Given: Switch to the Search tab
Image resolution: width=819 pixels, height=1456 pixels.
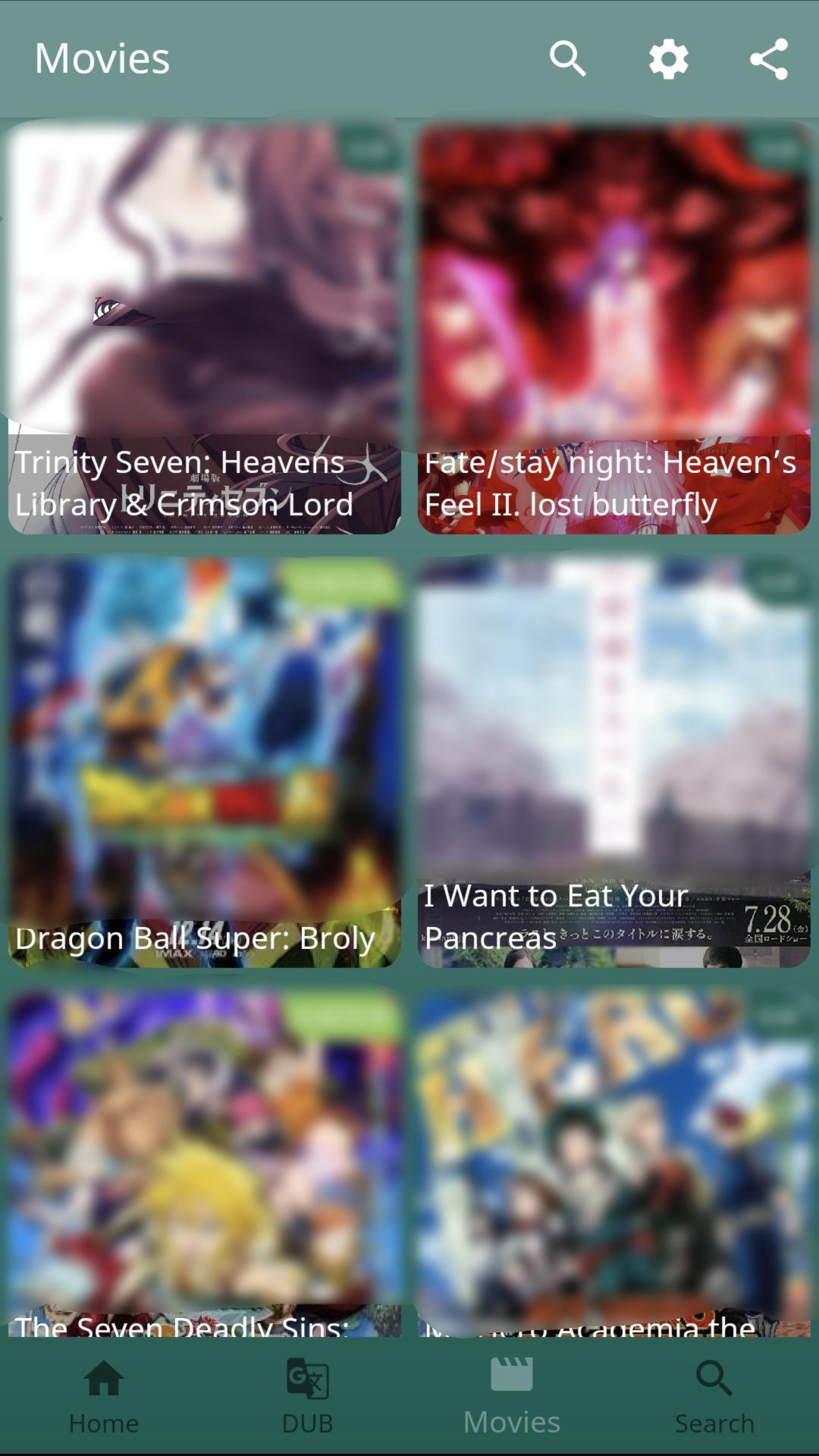Looking at the screenshot, I should (714, 1396).
